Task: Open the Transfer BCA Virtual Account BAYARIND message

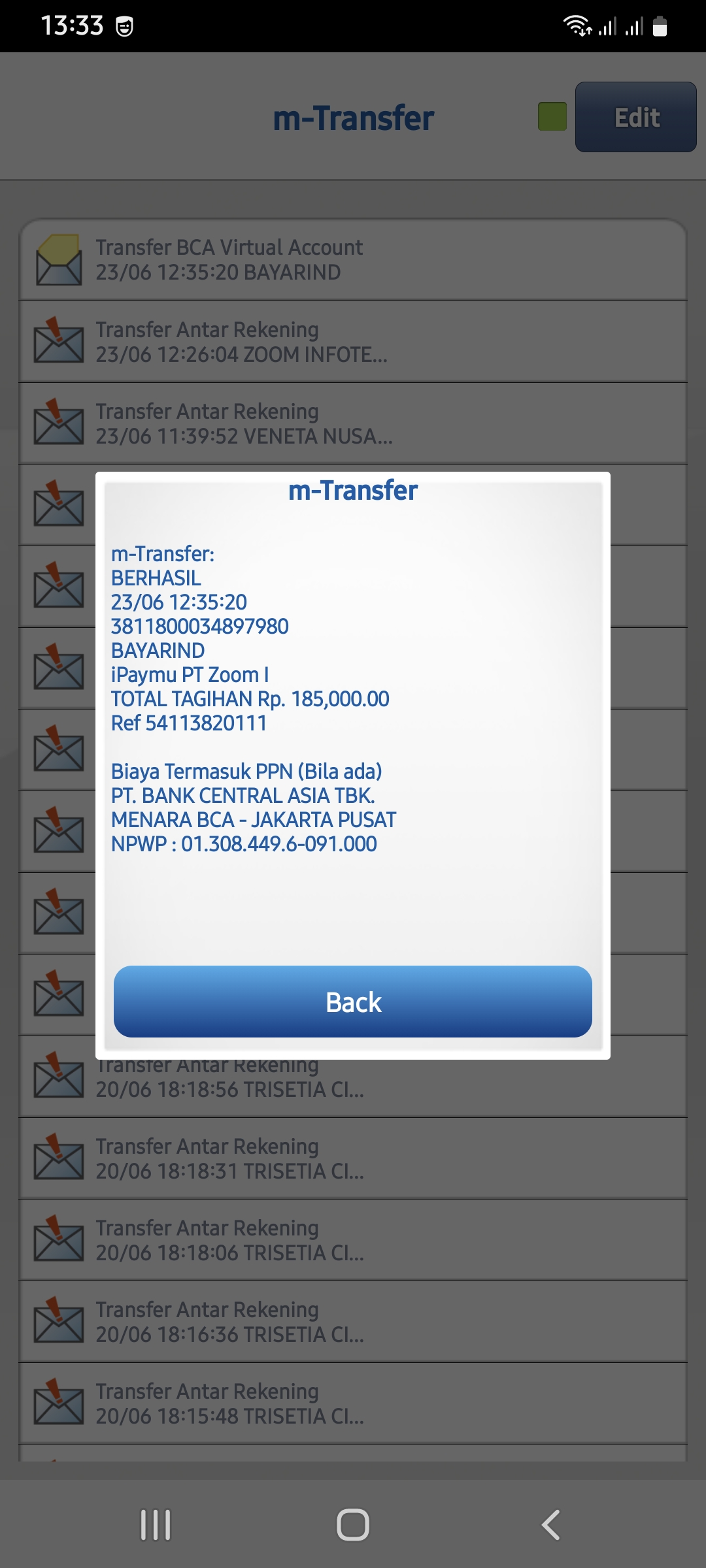Action: point(353,260)
